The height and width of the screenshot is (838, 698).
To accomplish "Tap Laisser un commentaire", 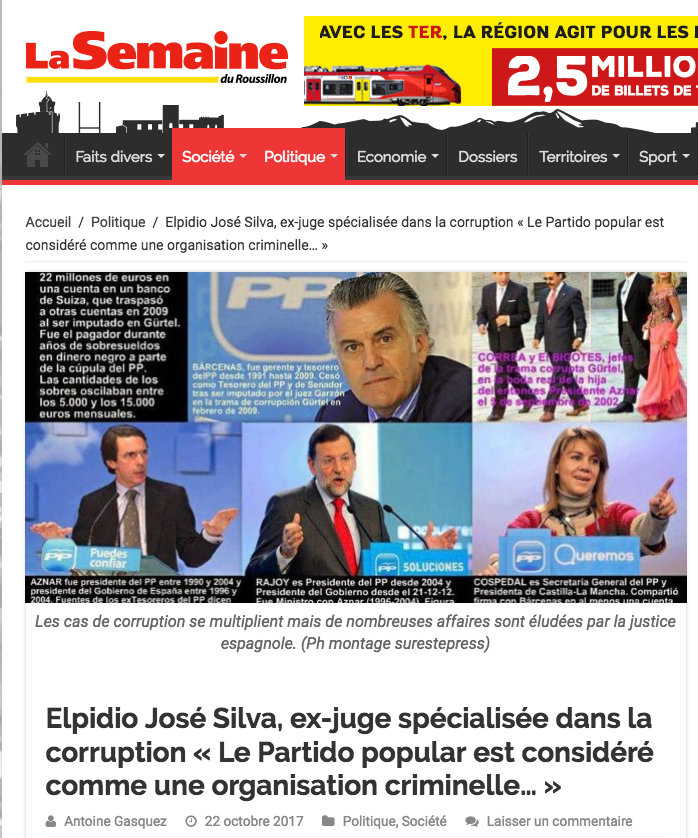I will tap(559, 821).
